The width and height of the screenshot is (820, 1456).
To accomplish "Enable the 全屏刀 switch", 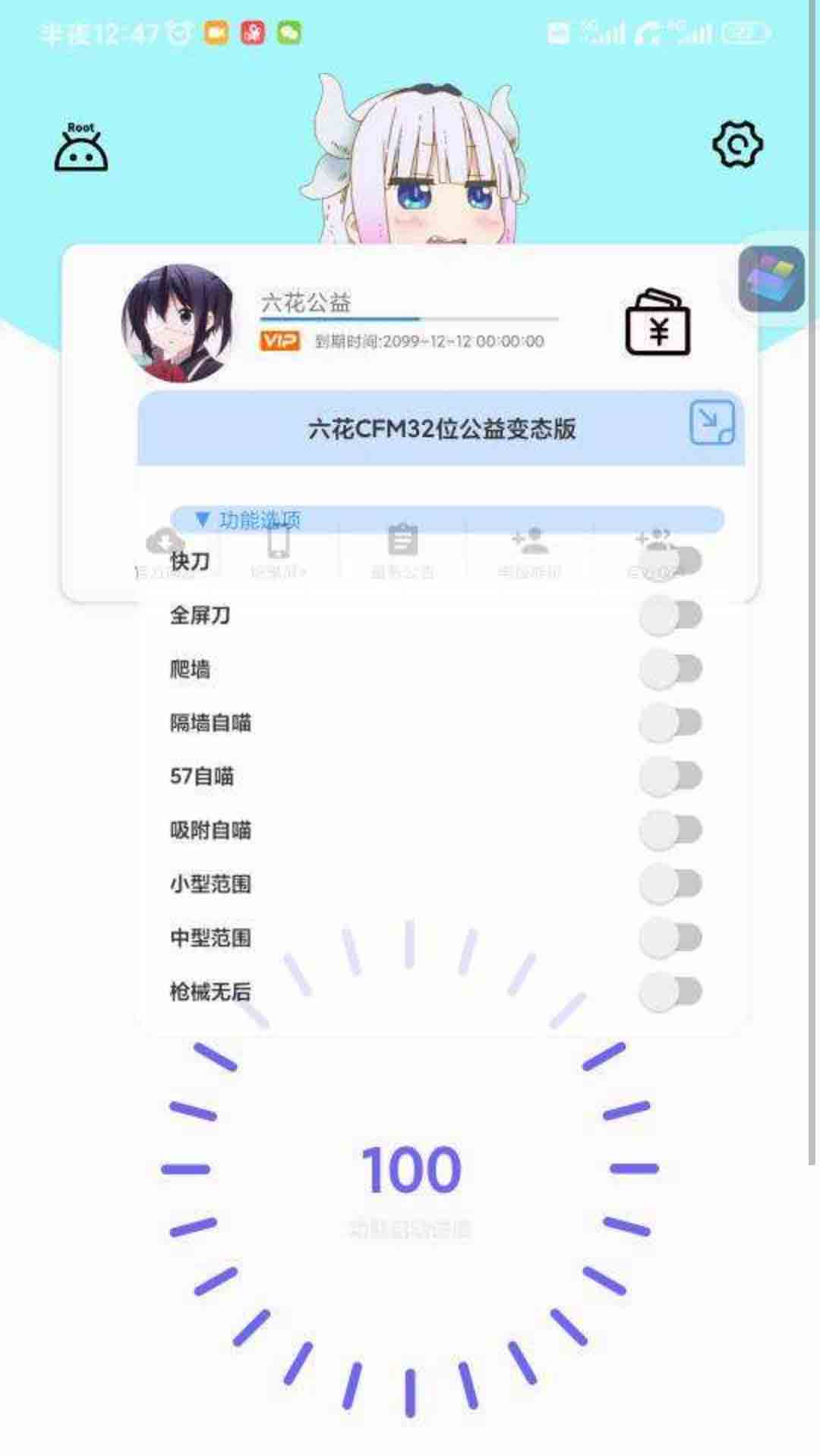I will [670, 615].
